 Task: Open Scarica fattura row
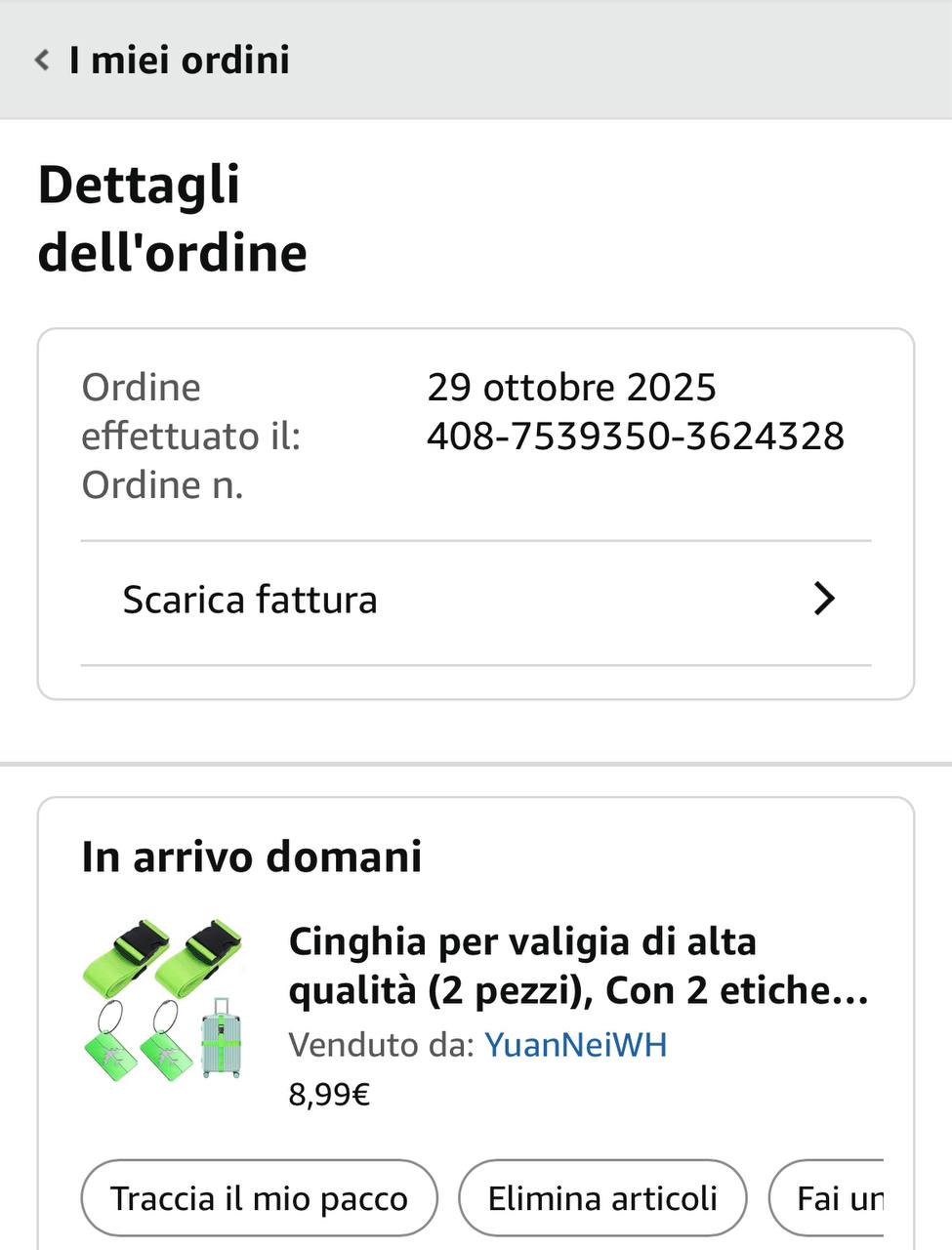pyautogui.click(x=476, y=600)
